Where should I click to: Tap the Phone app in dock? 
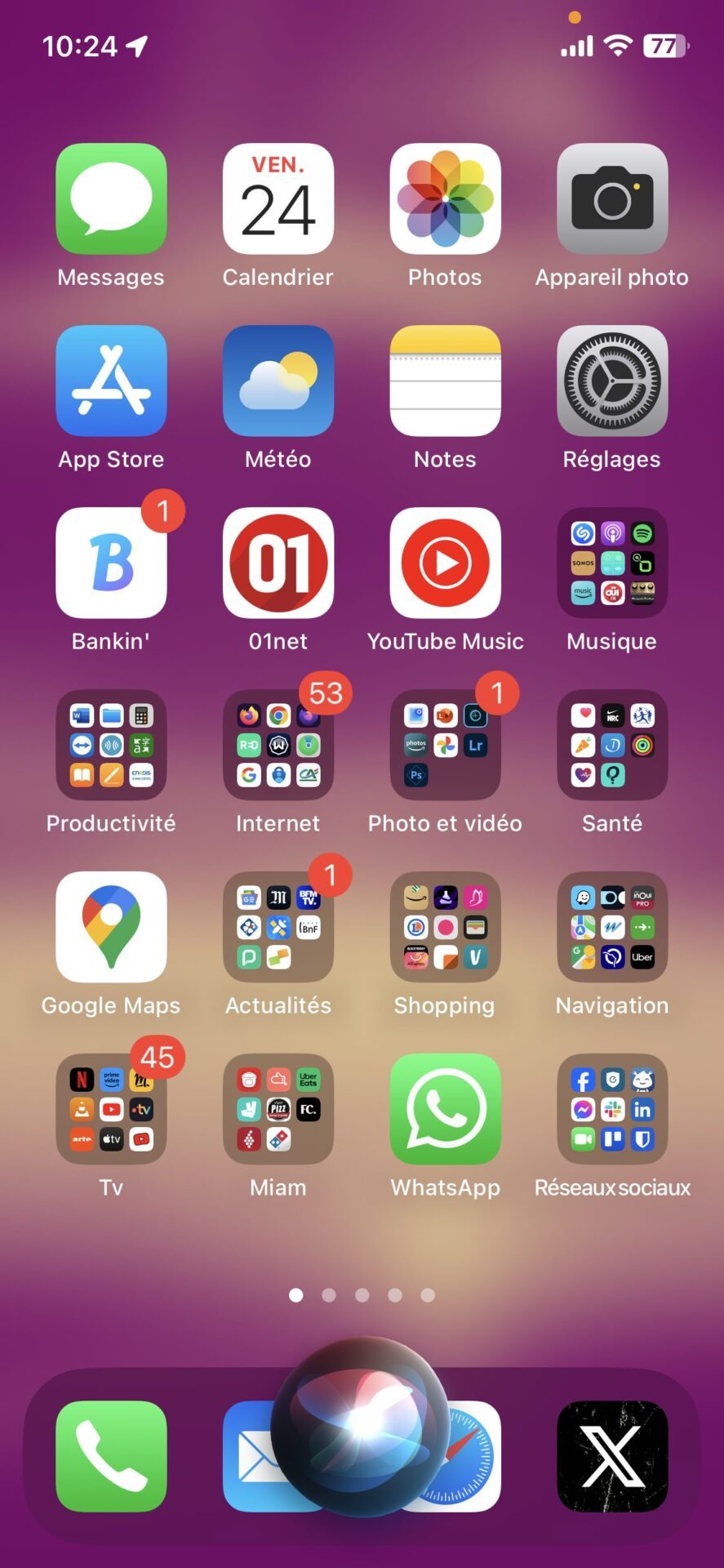[x=111, y=1456]
